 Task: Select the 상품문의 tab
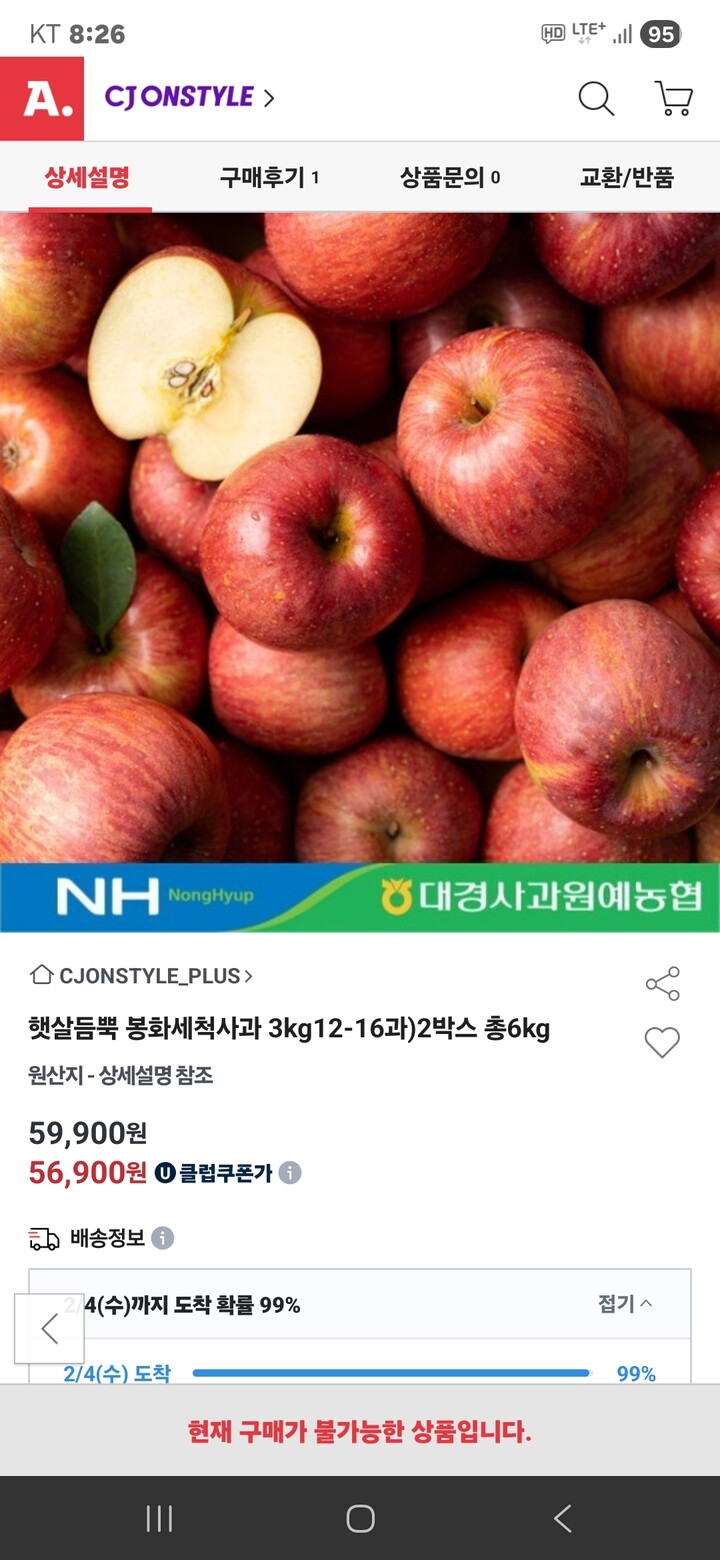(x=450, y=178)
